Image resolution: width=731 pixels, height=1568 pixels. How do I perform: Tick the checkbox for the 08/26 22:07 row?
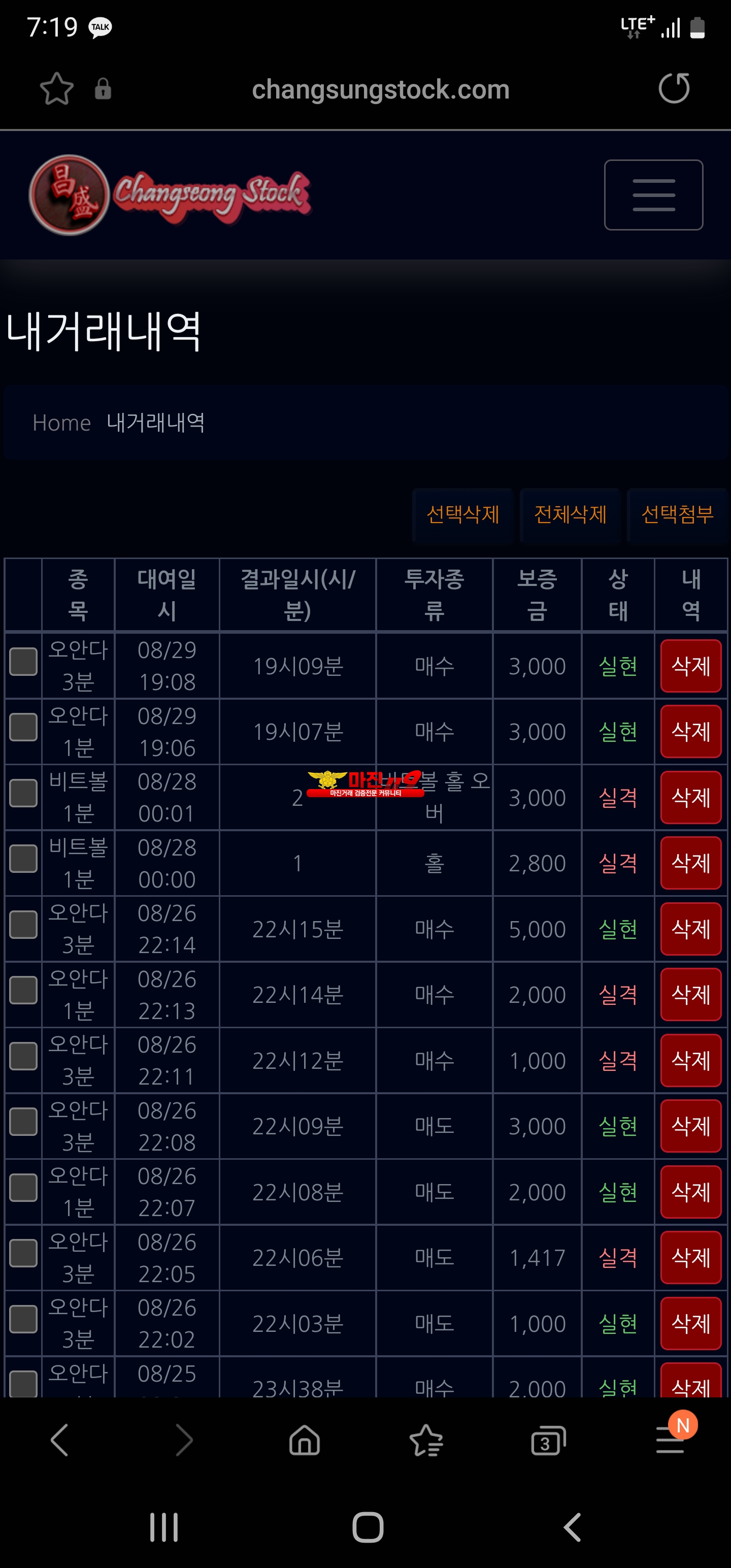coord(23,1188)
